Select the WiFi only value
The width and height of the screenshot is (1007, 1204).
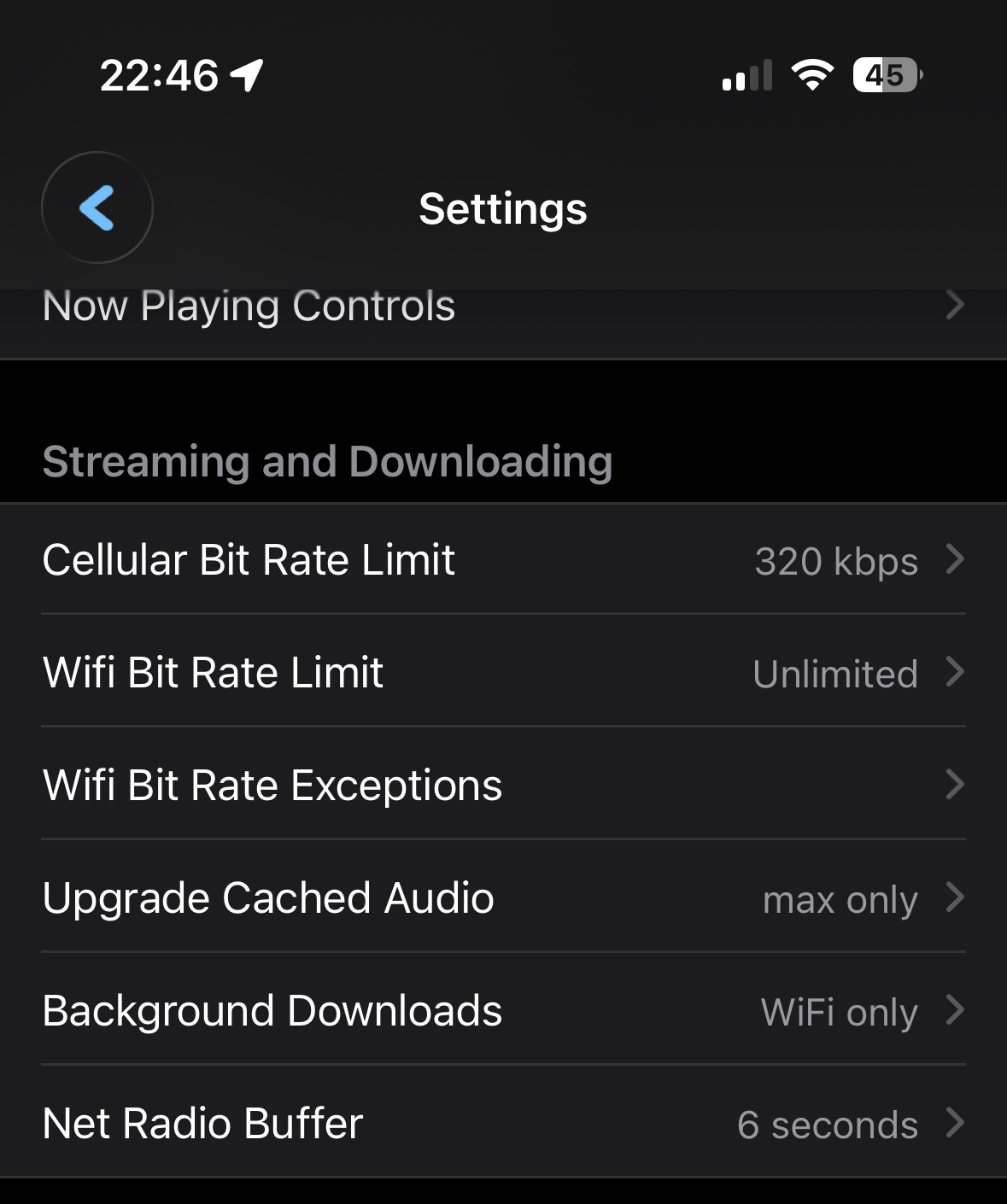pyautogui.click(x=839, y=1011)
